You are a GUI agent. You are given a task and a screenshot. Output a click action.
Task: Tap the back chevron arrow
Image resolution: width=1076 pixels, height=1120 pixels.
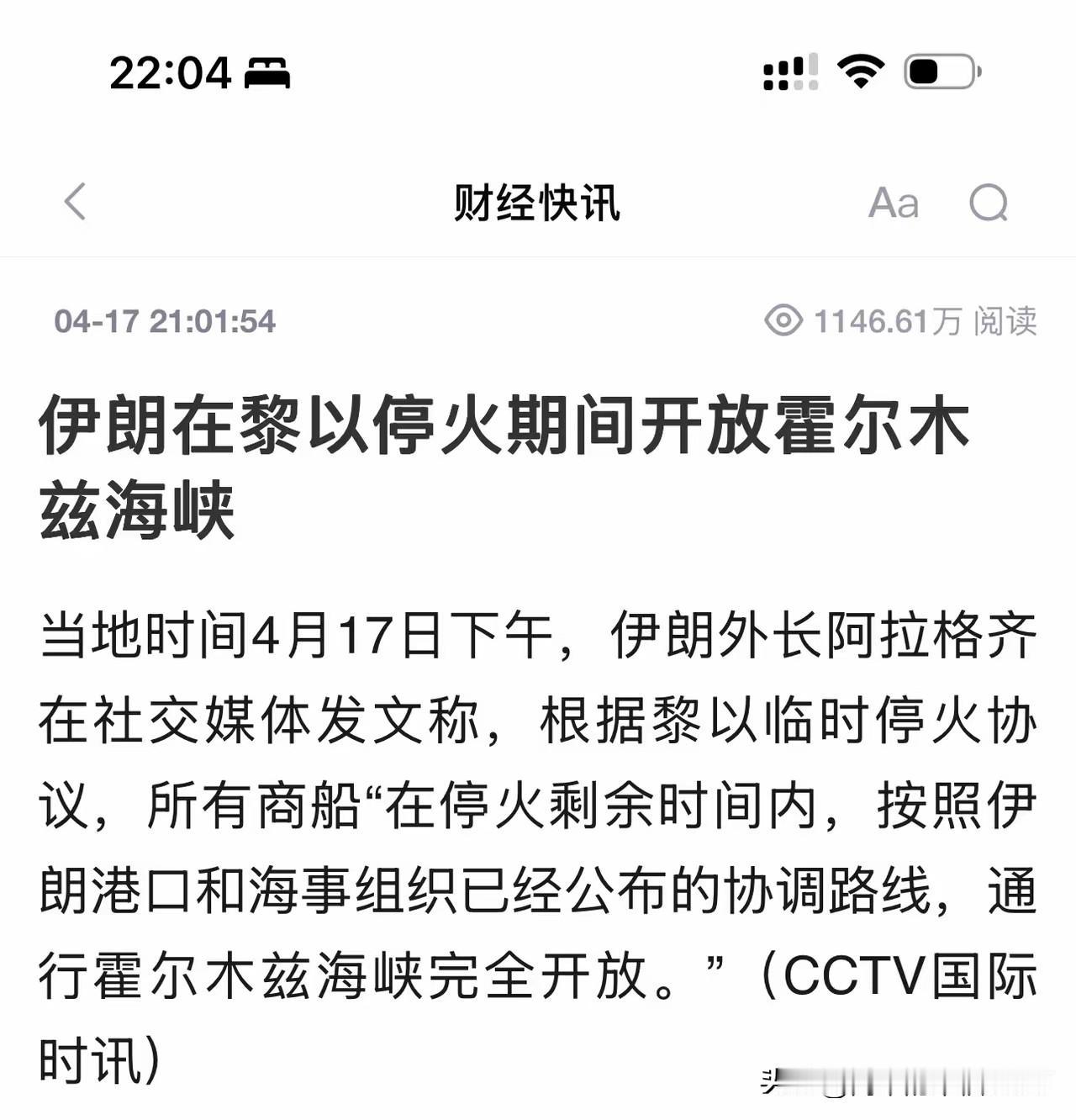point(76,202)
